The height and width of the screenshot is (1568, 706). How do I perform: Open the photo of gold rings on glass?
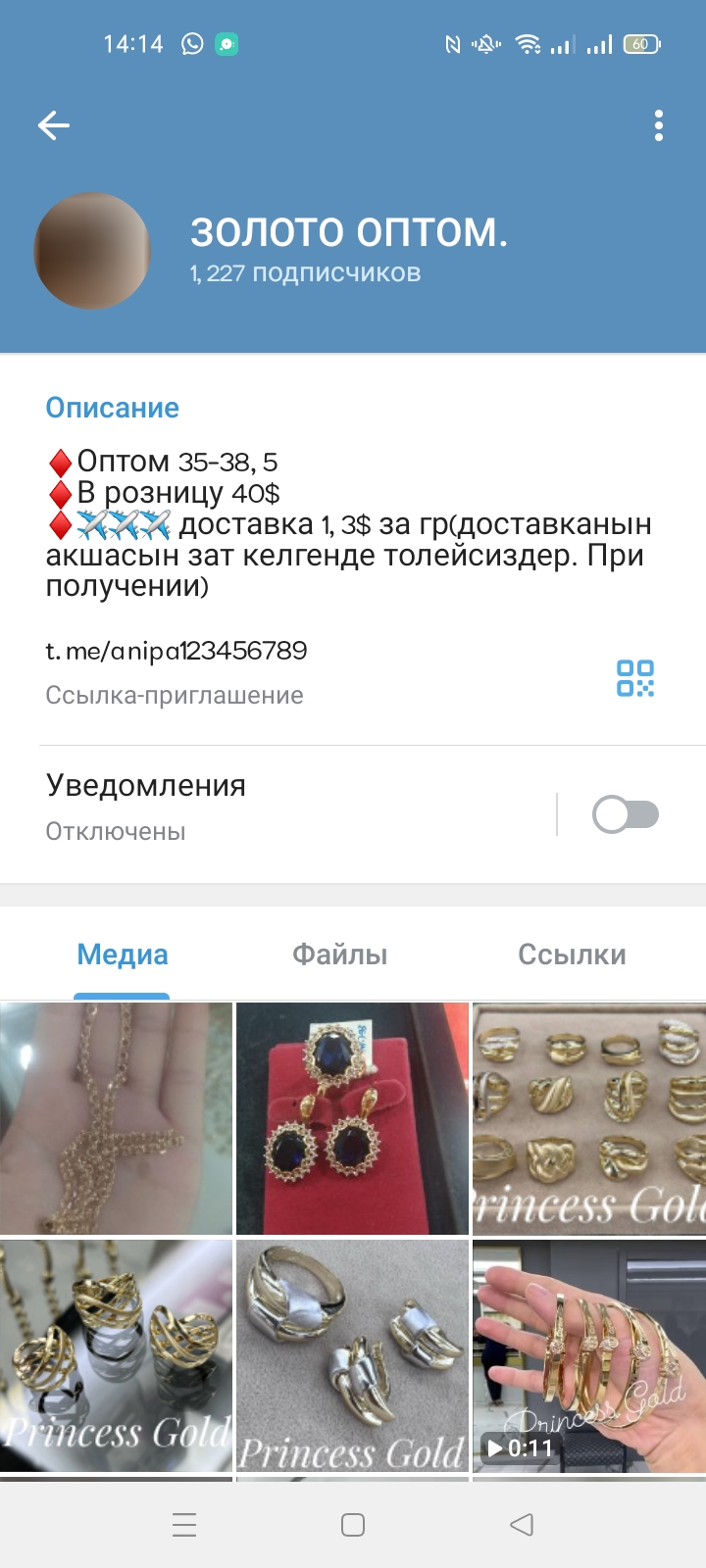[117, 1355]
